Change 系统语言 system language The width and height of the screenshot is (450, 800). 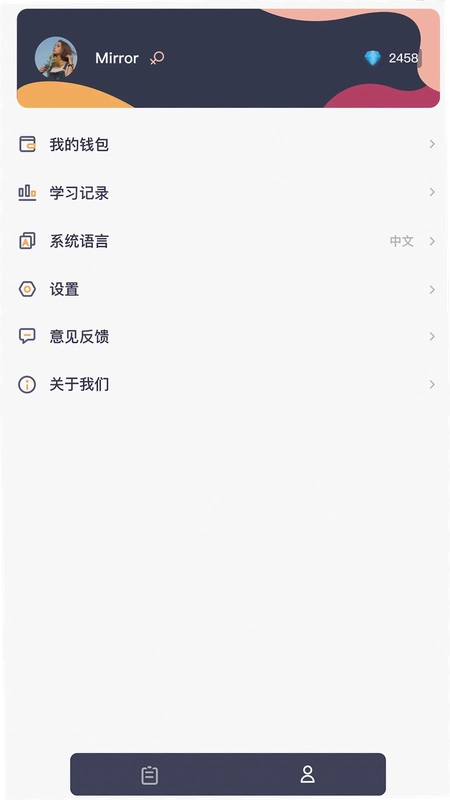[x=227, y=241]
